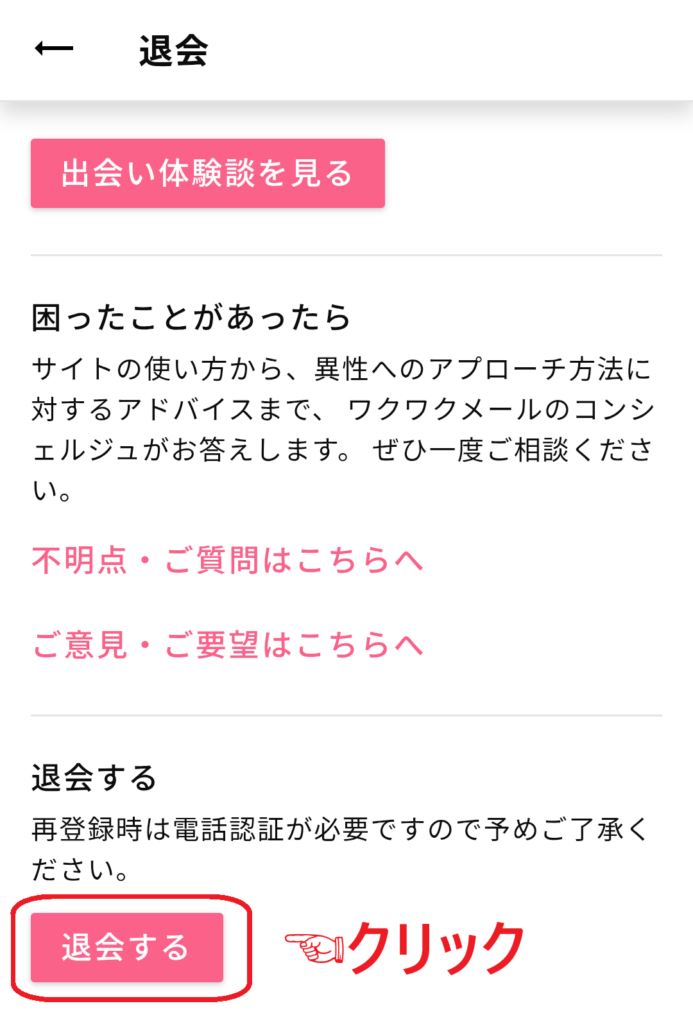This screenshot has height=1024, width=693.
Task: Open the 出会い体験談を見る button
Action: (x=207, y=173)
